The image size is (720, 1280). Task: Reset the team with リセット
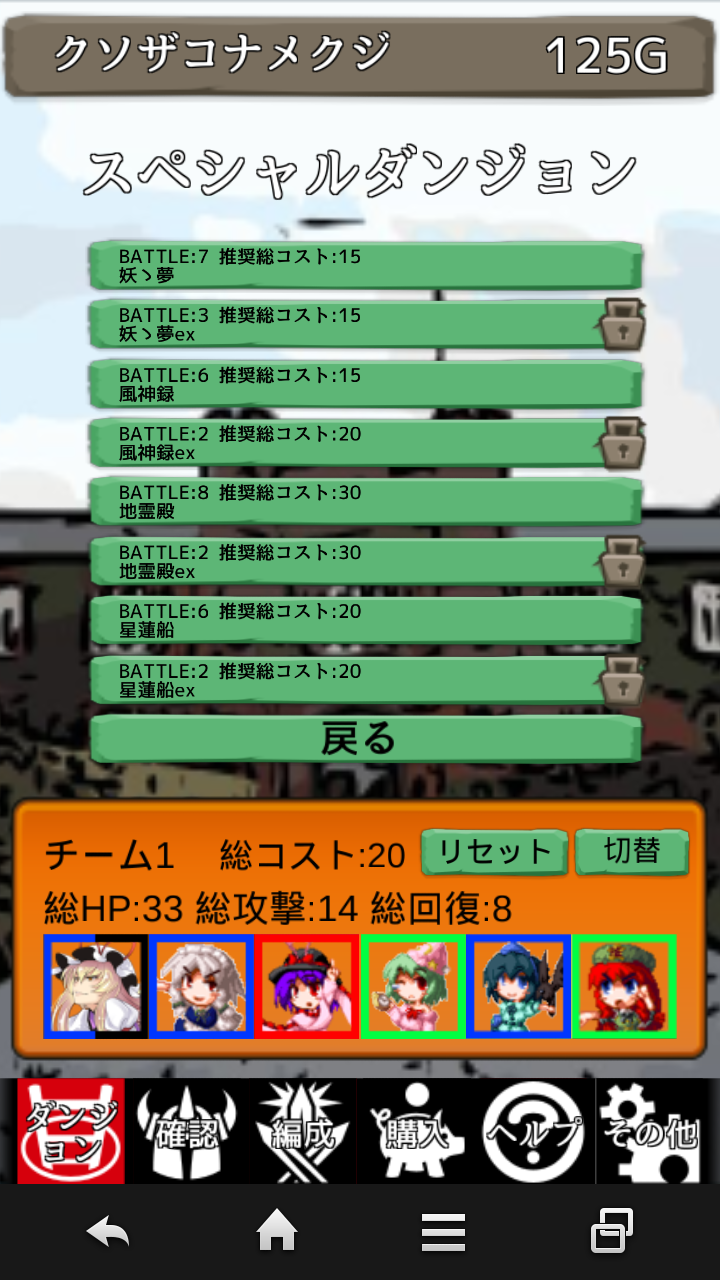[x=495, y=852]
